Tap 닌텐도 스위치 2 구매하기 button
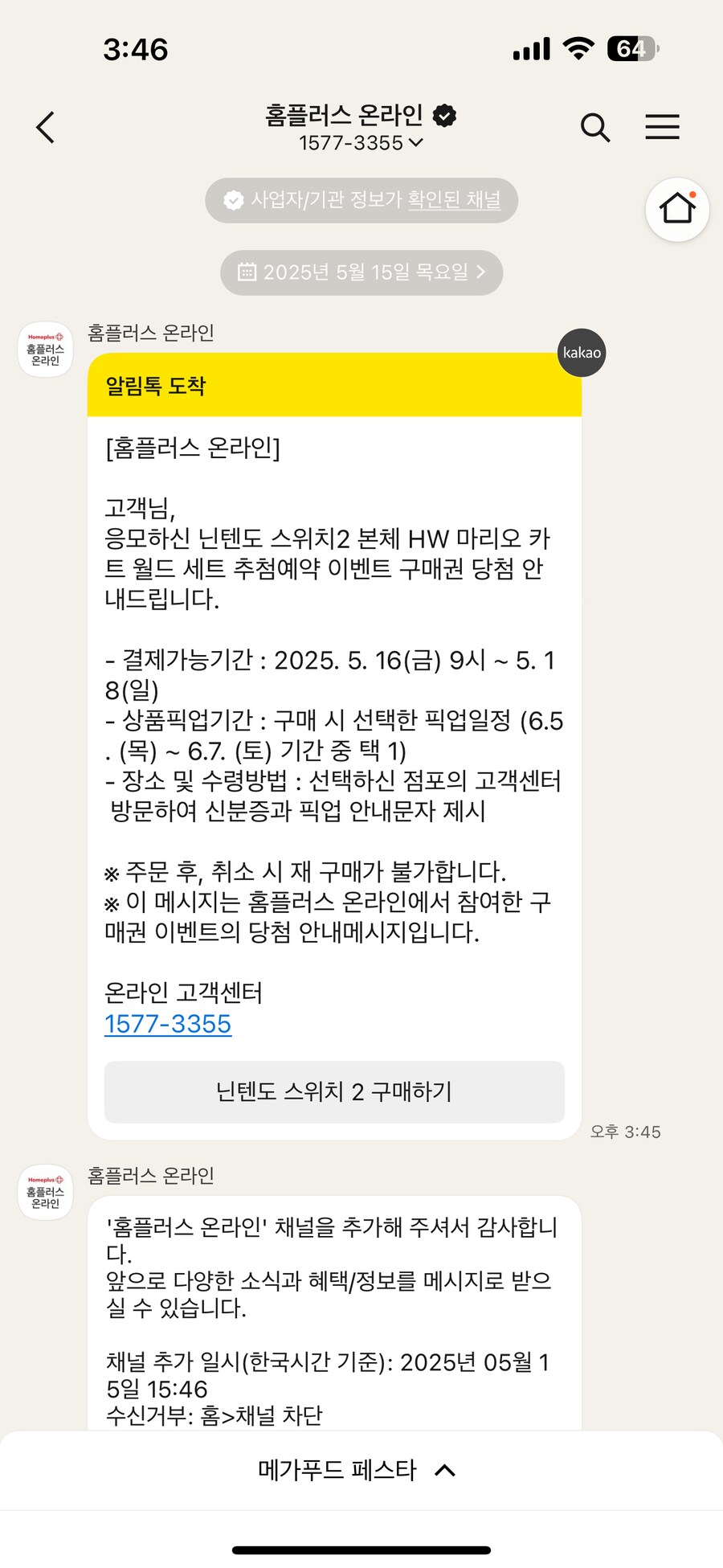This screenshot has width=723, height=1568. click(333, 1092)
